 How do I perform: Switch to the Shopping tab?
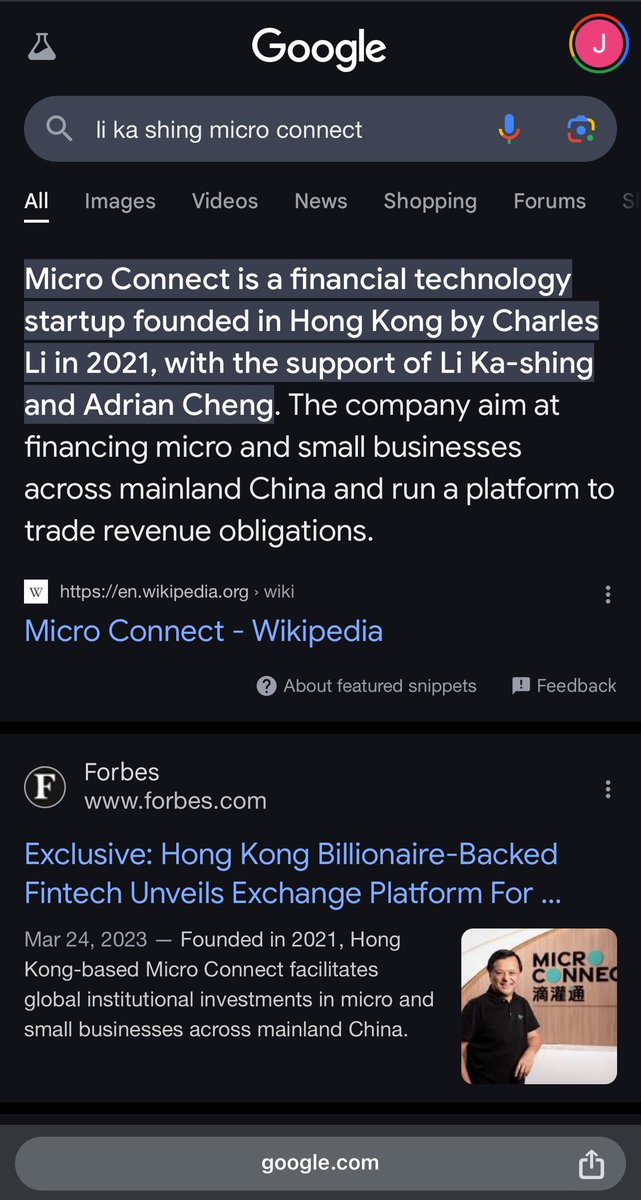pyautogui.click(x=430, y=201)
